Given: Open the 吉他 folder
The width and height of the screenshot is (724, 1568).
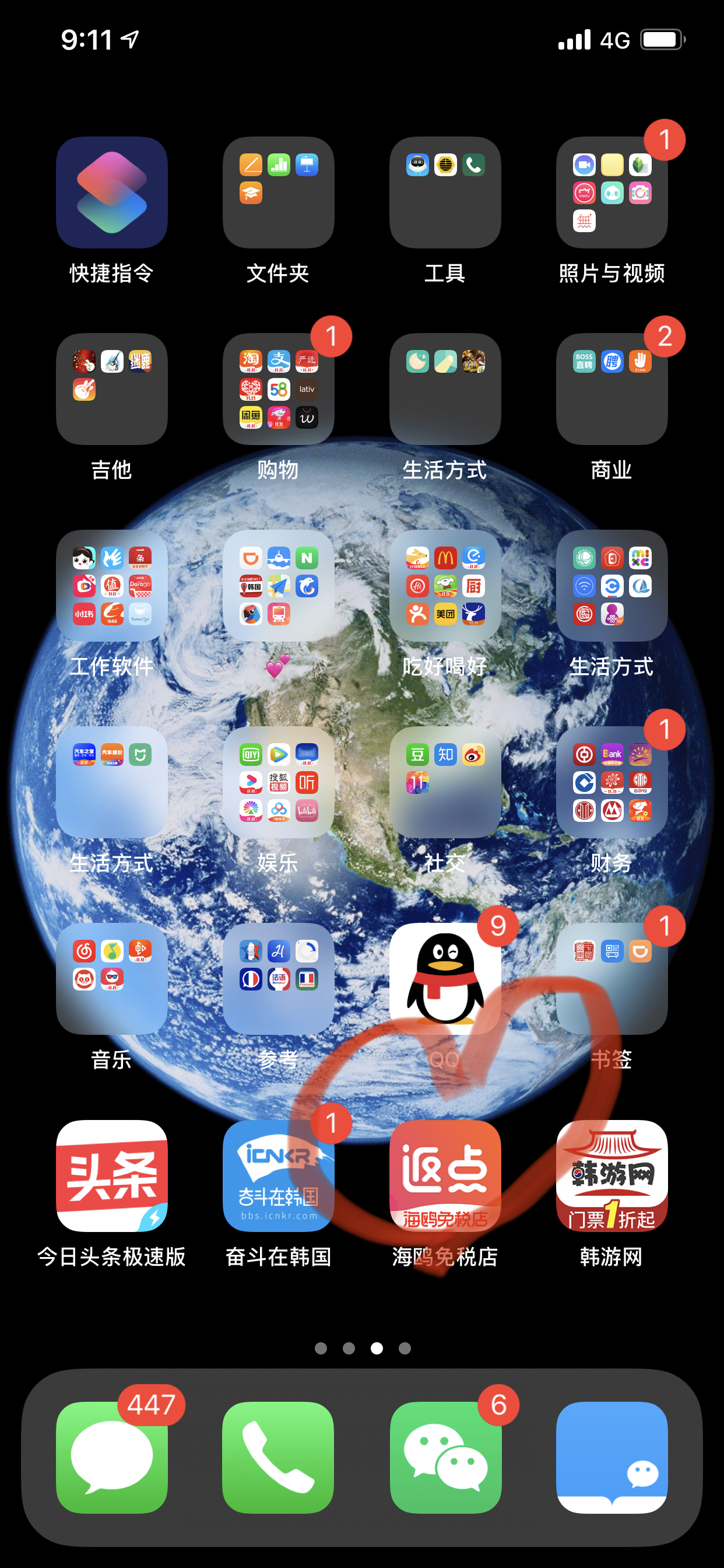Looking at the screenshot, I should (111, 389).
